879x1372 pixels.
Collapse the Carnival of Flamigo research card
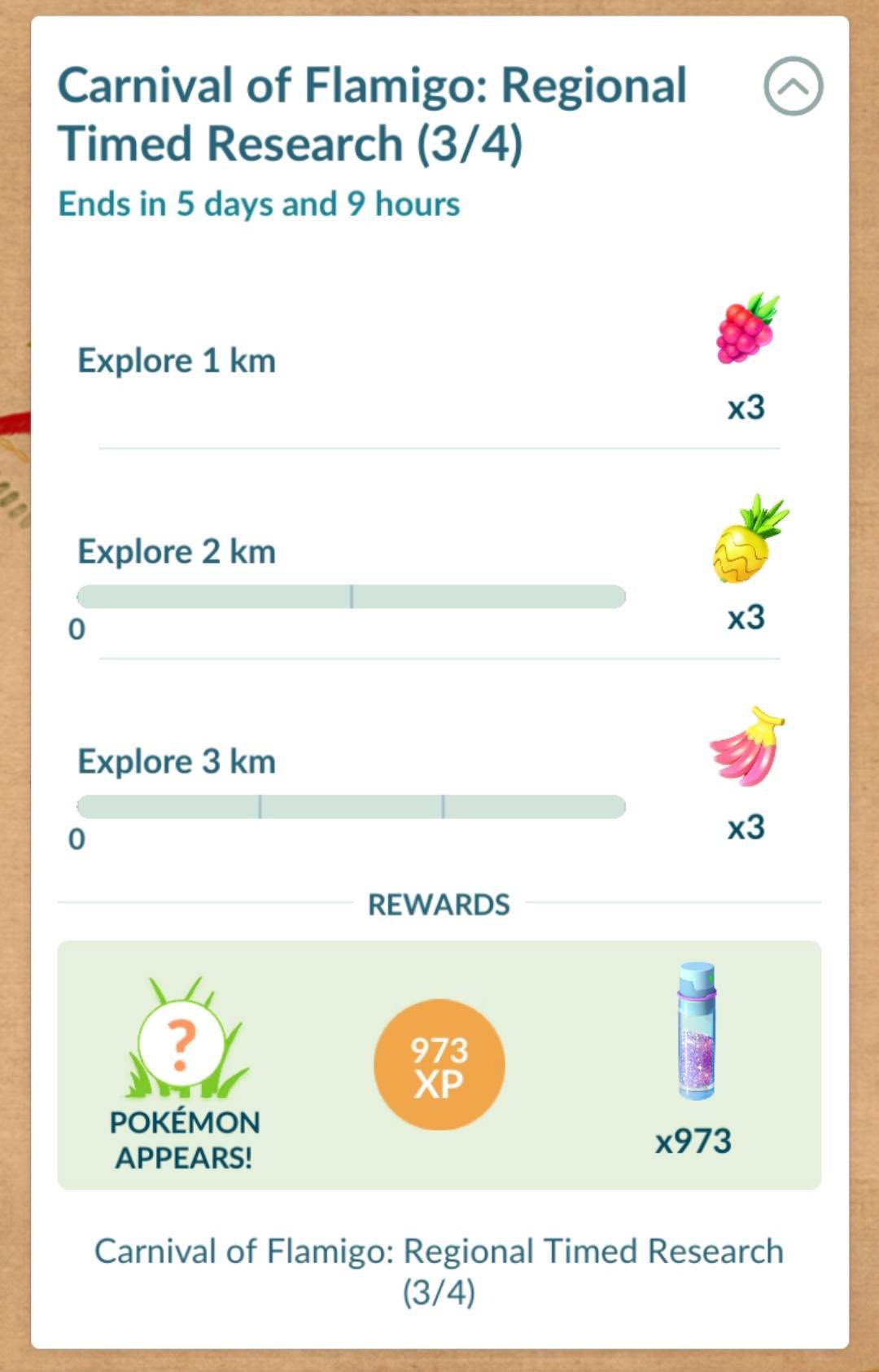pyautogui.click(x=793, y=86)
